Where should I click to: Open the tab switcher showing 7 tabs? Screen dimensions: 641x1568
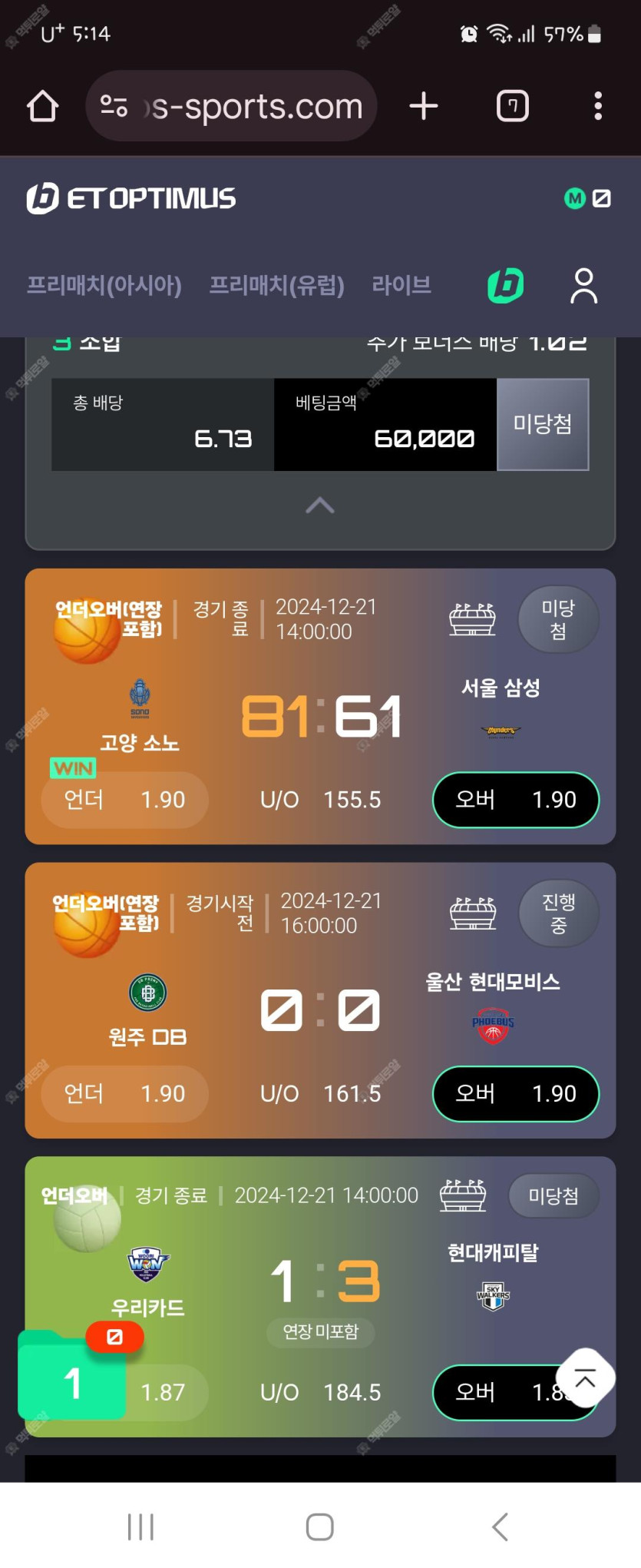point(512,106)
